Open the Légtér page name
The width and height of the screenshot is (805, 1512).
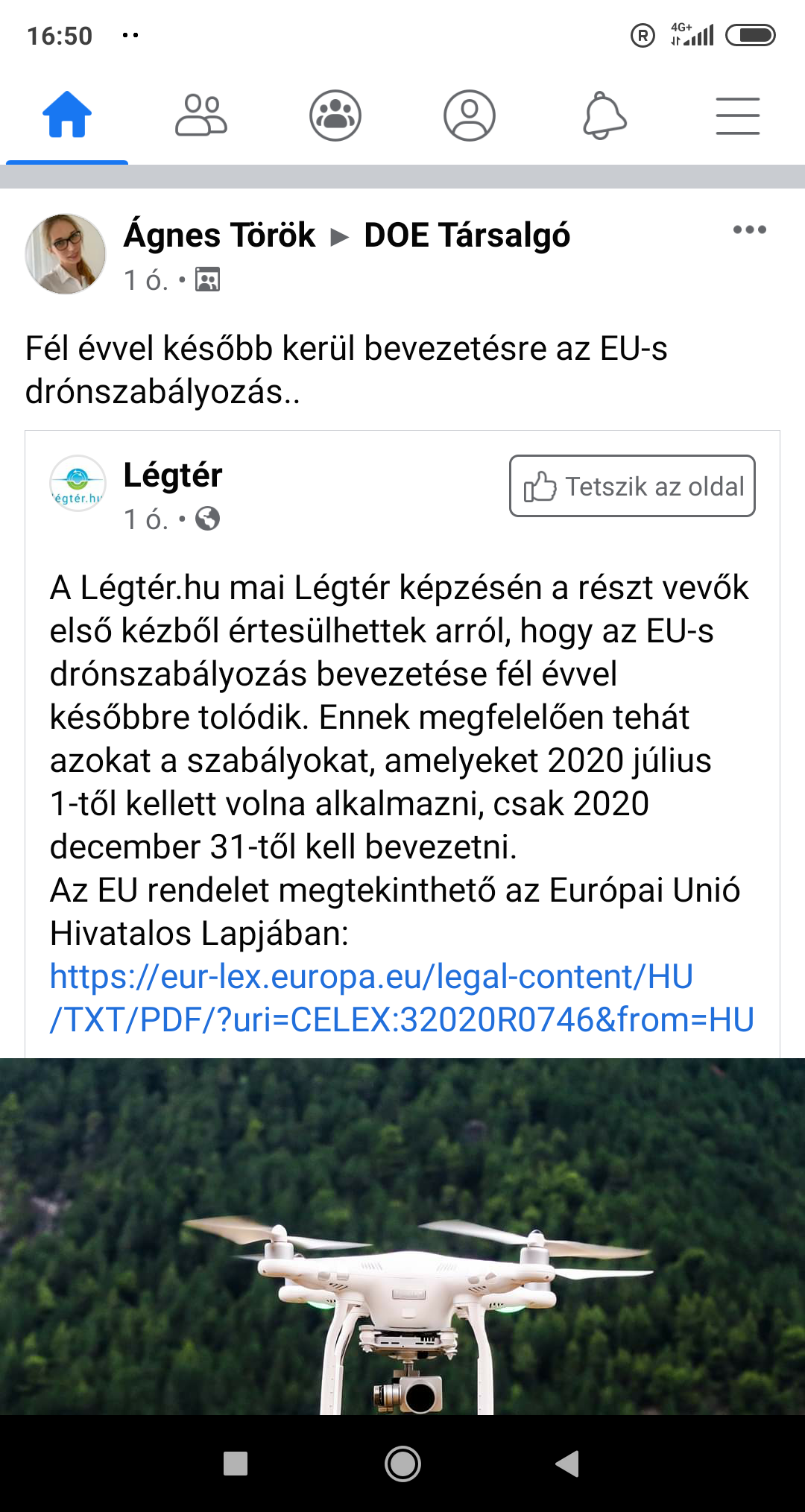tap(173, 475)
